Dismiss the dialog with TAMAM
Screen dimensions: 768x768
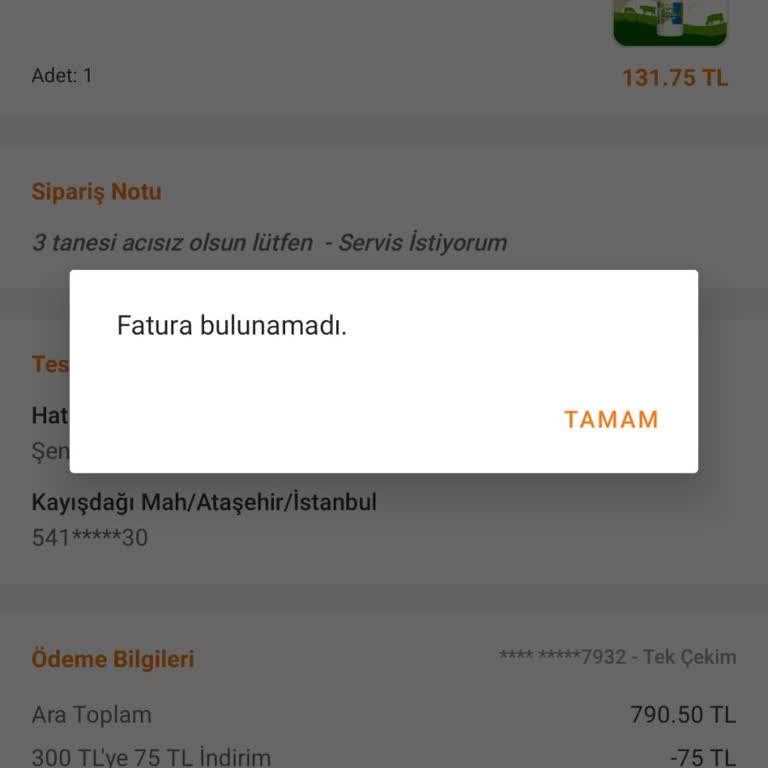[611, 419]
